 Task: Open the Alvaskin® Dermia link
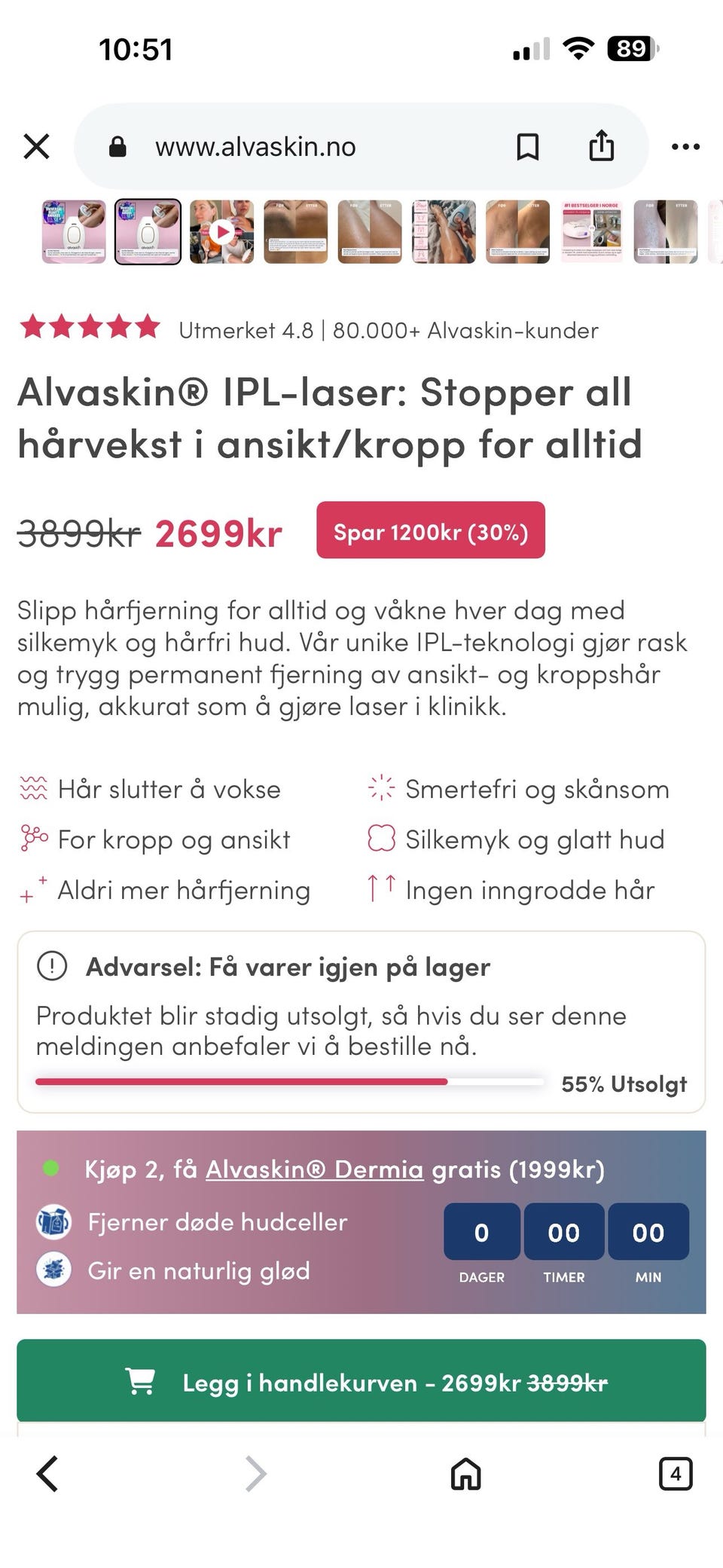pos(314,1169)
